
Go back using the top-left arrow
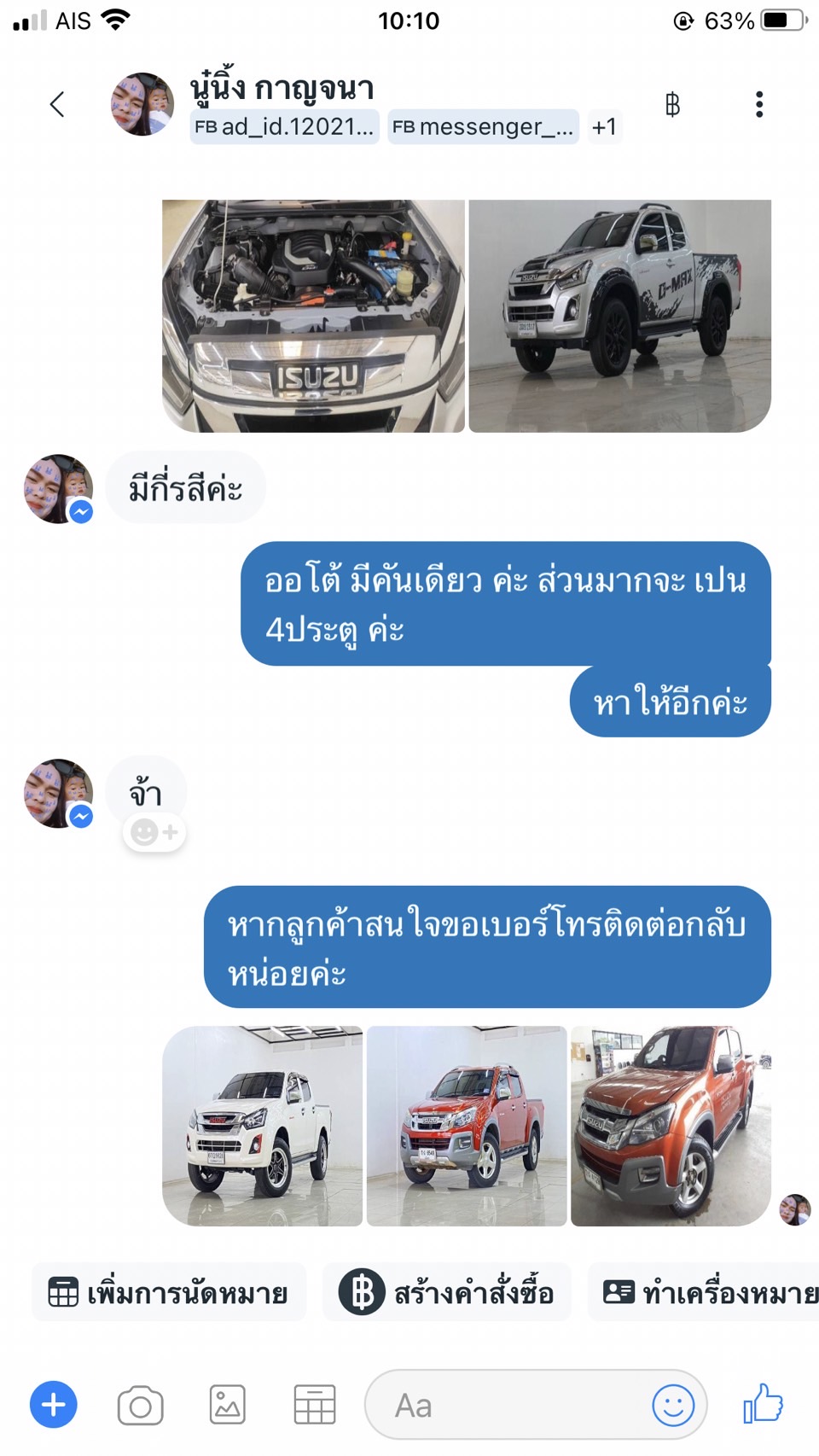click(57, 104)
